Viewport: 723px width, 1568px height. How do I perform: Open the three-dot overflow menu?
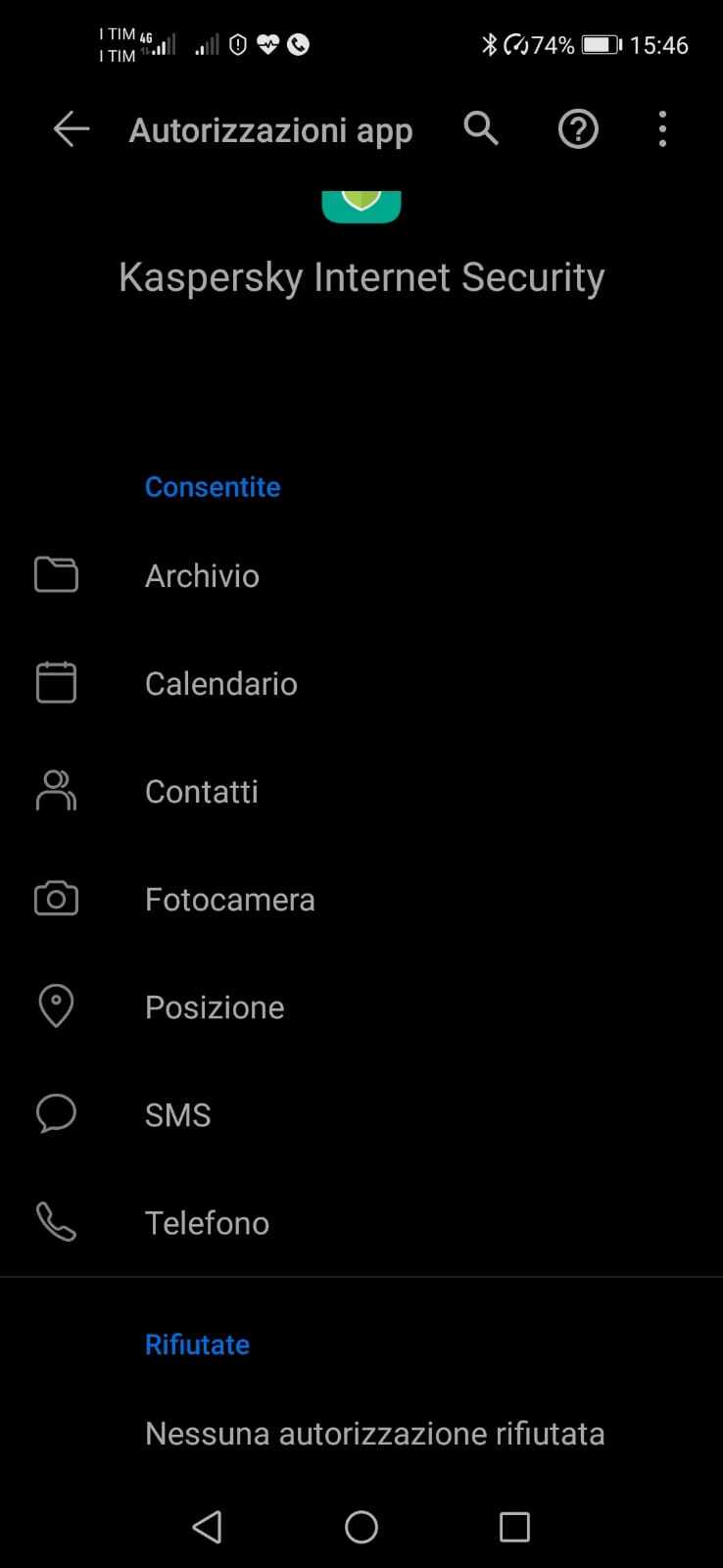click(x=663, y=129)
